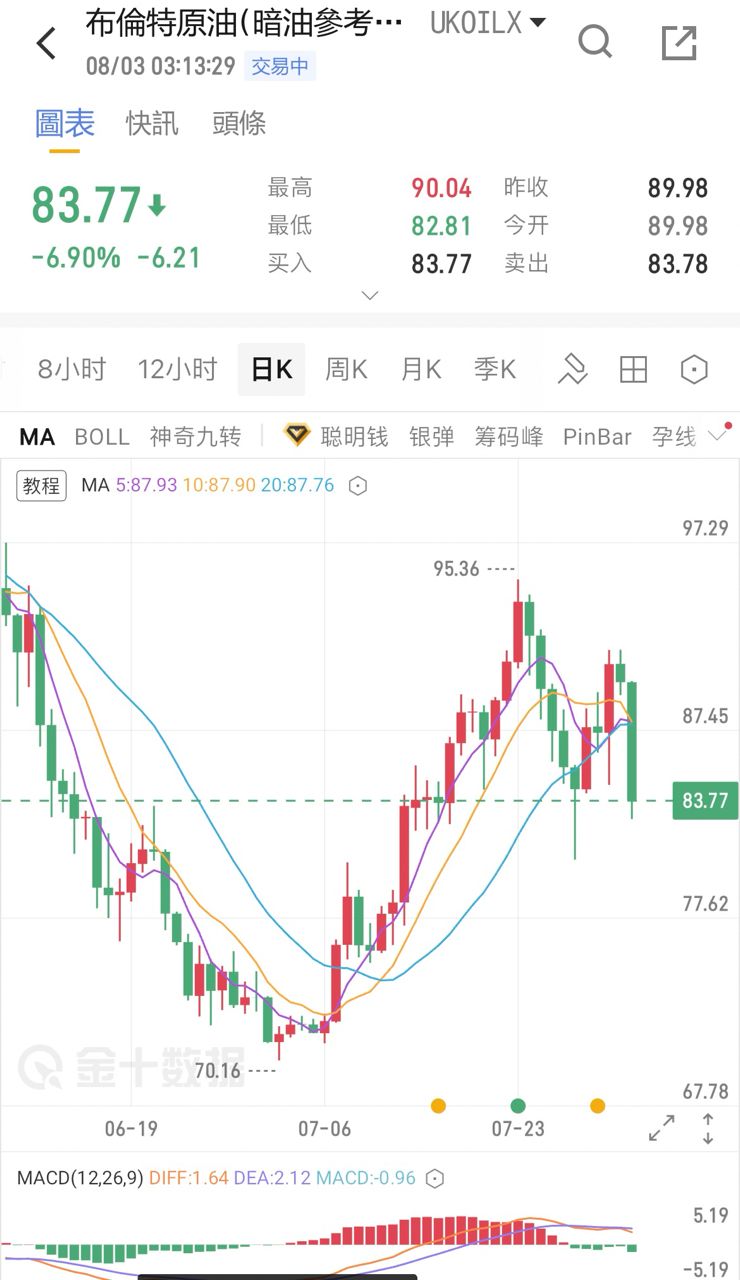This screenshot has height=1280, width=740.
Task: Expand chart to fullscreen
Action: point(662,1129)
